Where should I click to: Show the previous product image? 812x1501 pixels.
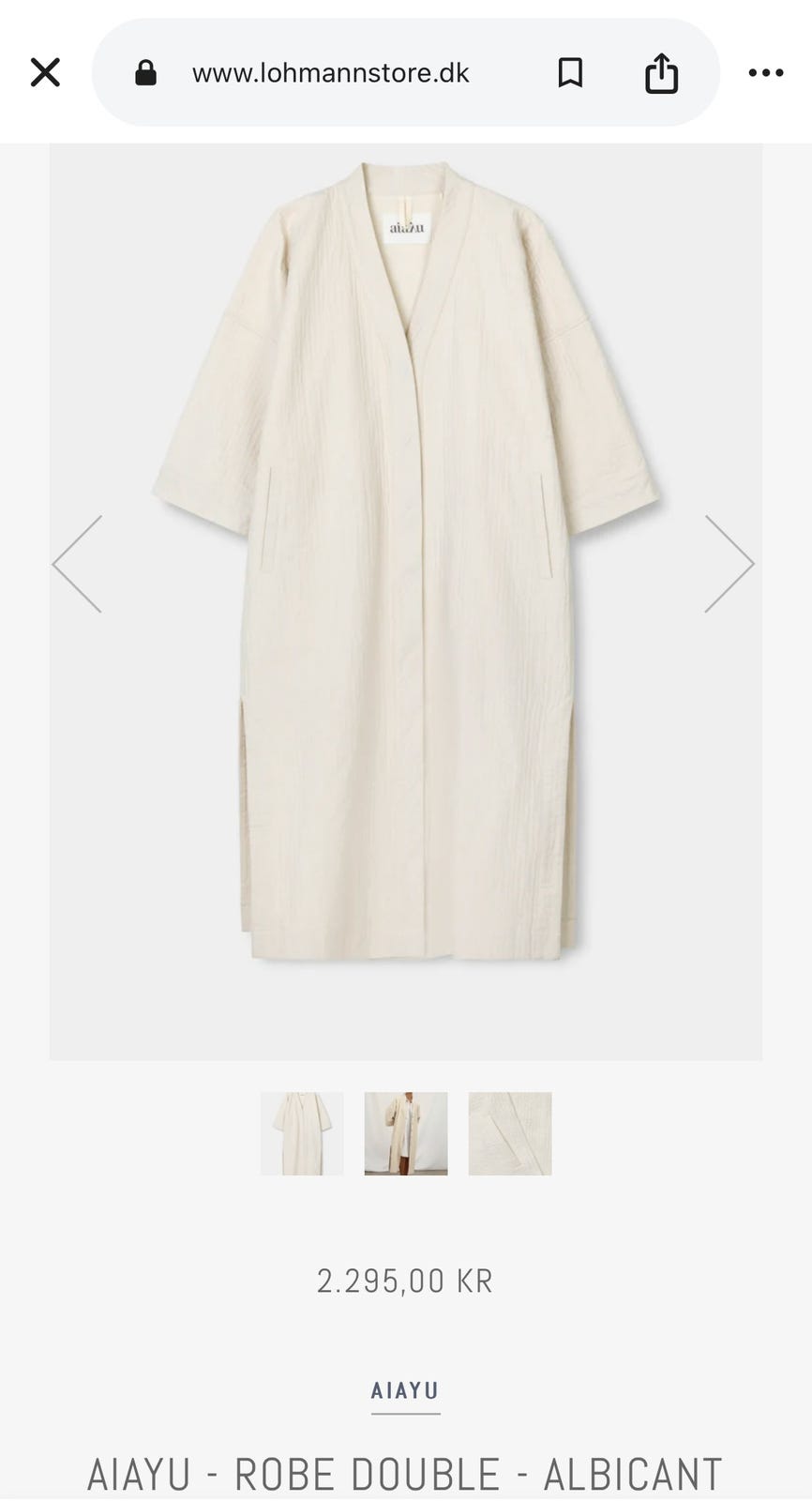[x=78, y=564]
